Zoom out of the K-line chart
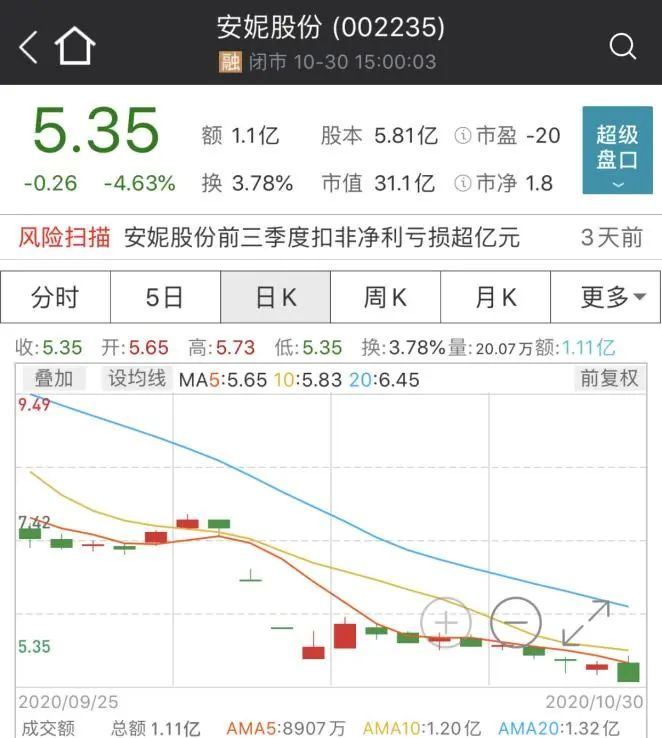 tap(515, 622)
